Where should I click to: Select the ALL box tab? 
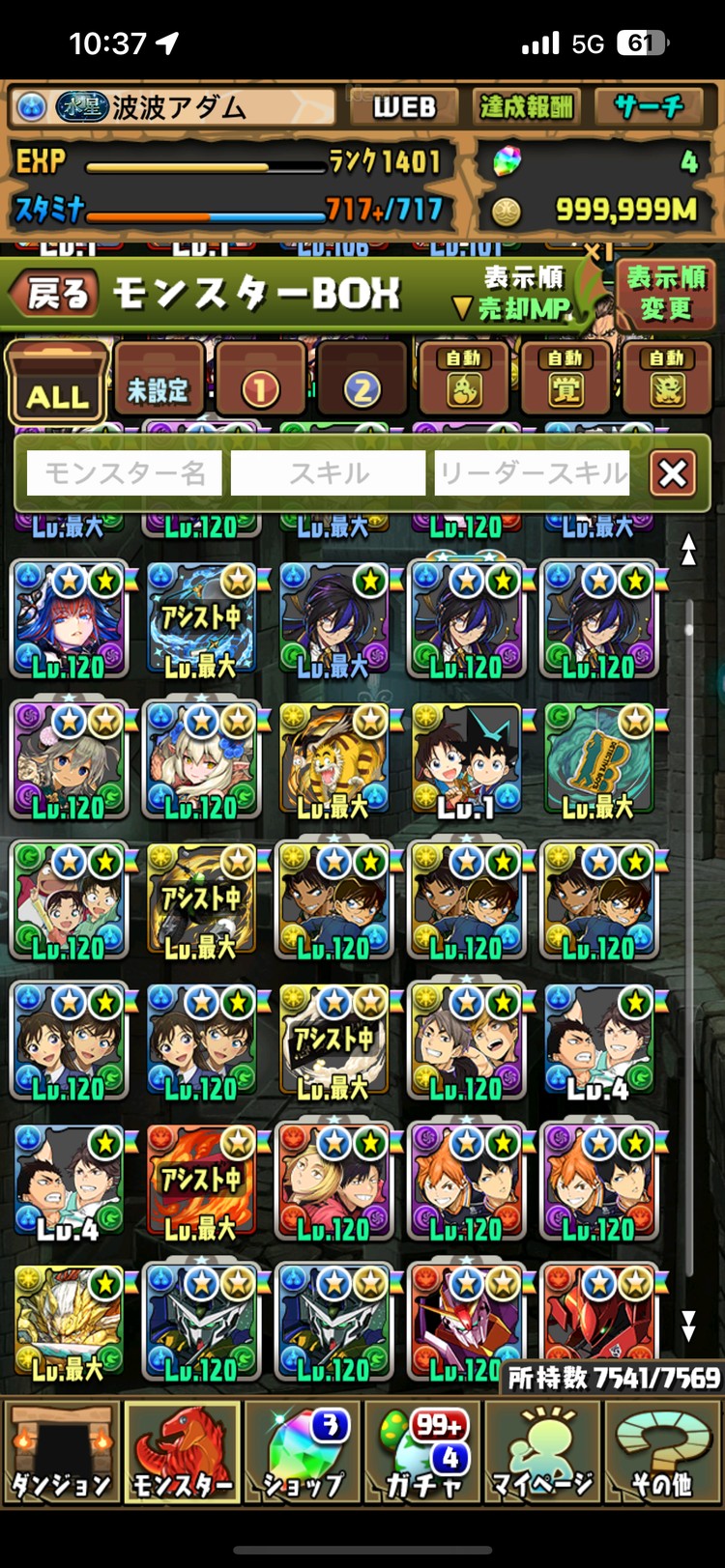click(58, 385)
